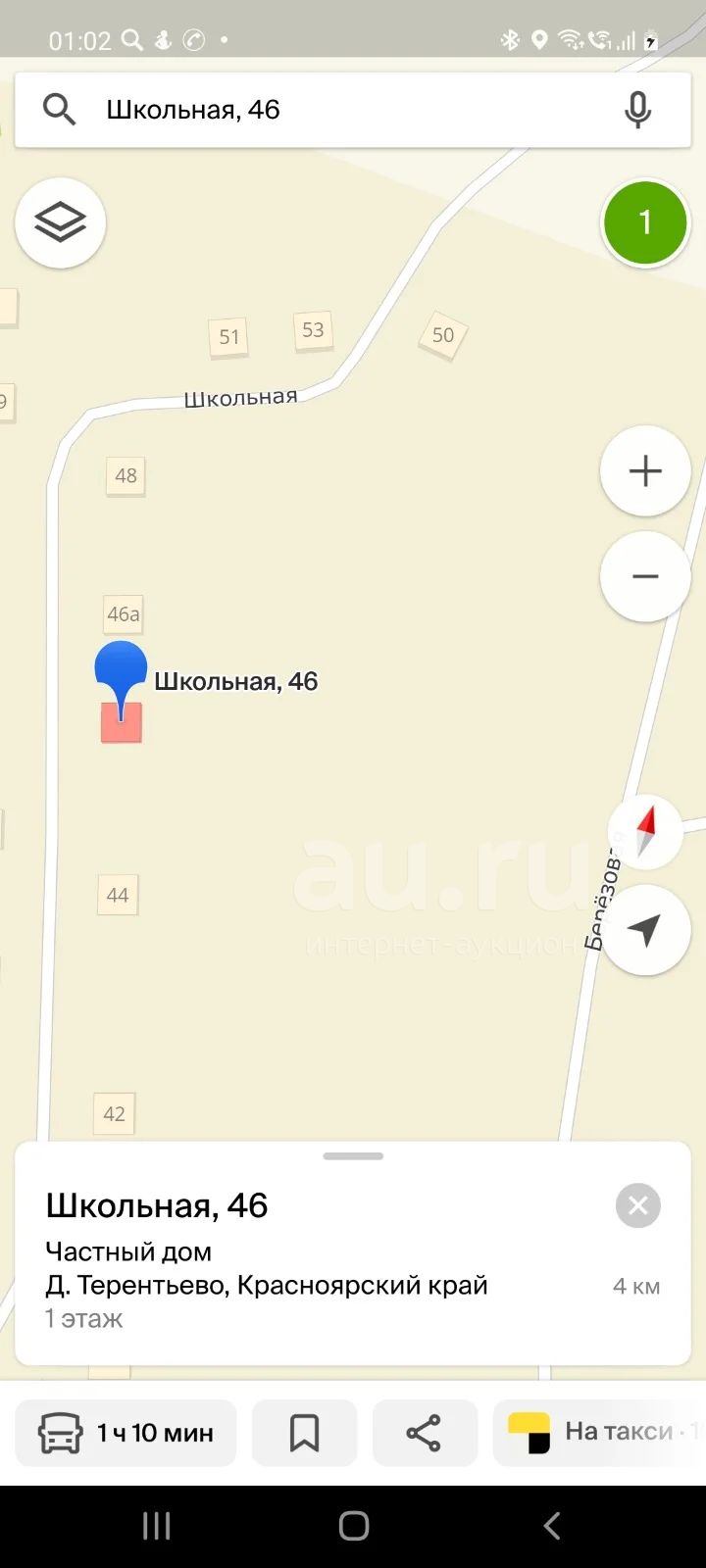Open recent apps from the navigation bar
Image resolution: width=706 pixels, height=1568 pixels.
(157, 1526)
